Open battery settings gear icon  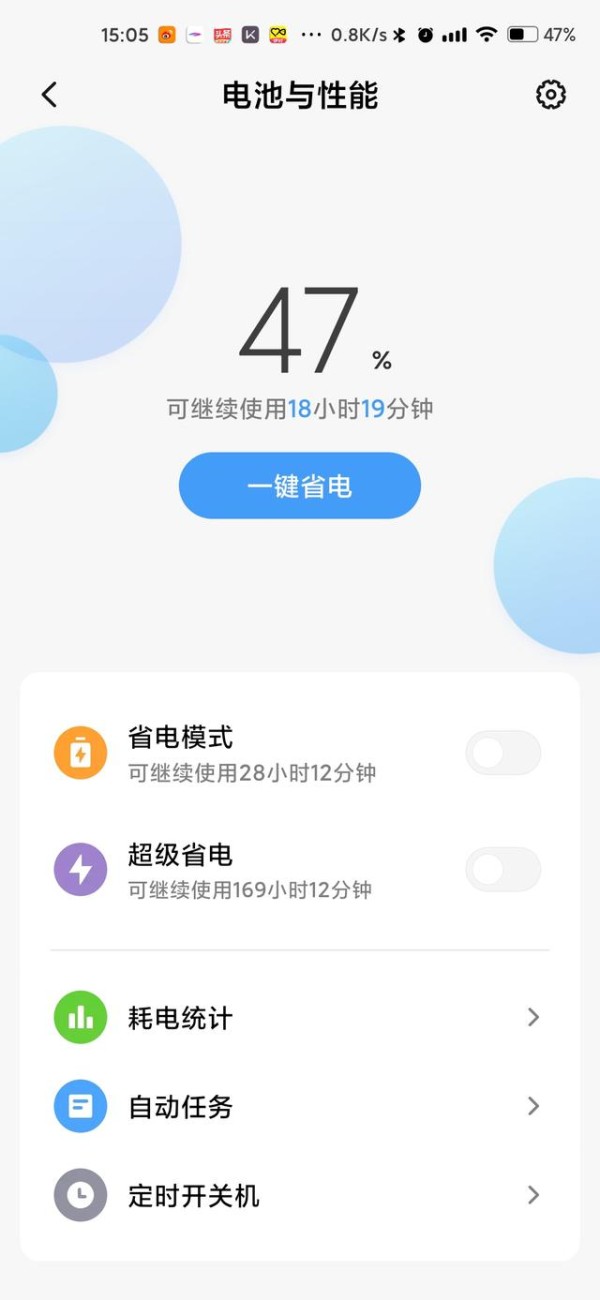click(551, 95)
